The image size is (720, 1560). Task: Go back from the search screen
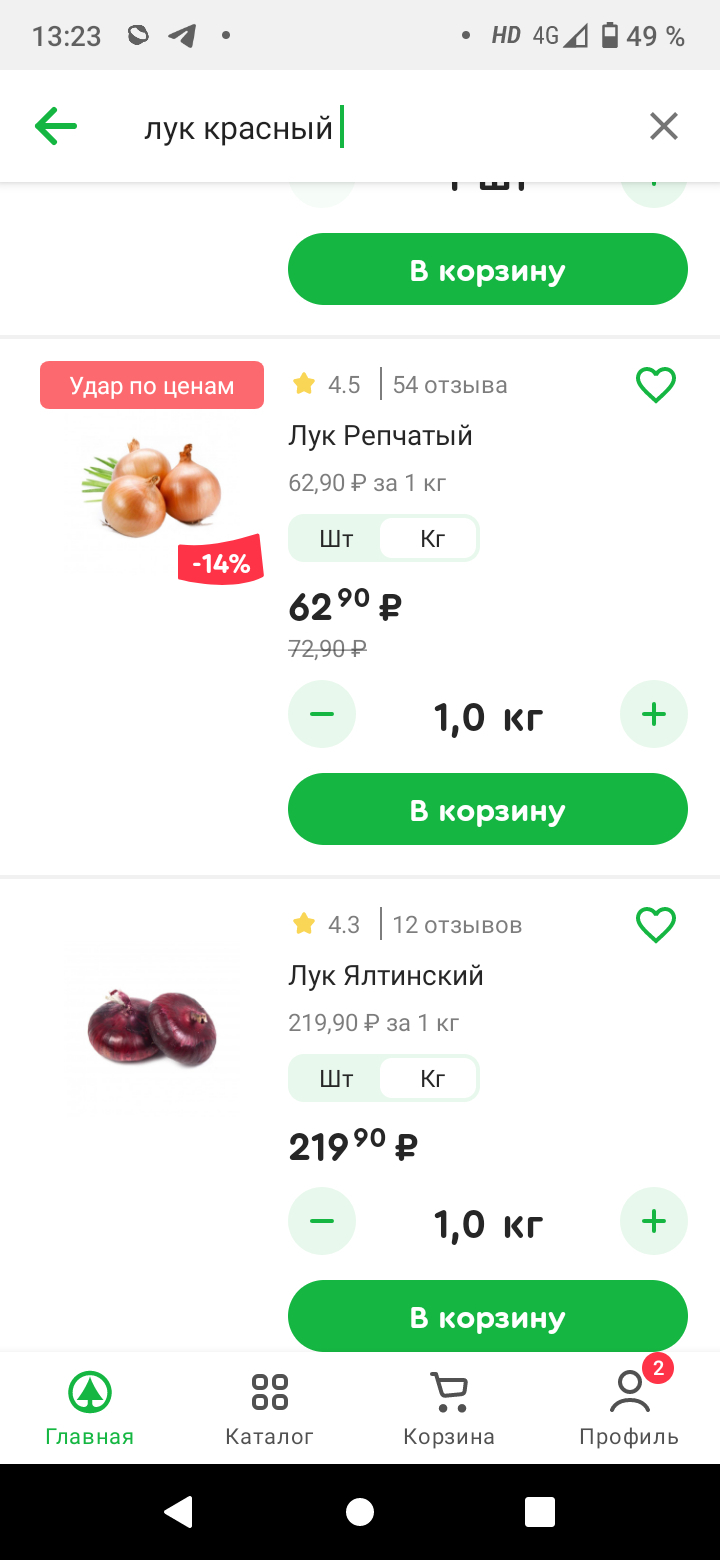pyautogui.click(x=56, y=127)
